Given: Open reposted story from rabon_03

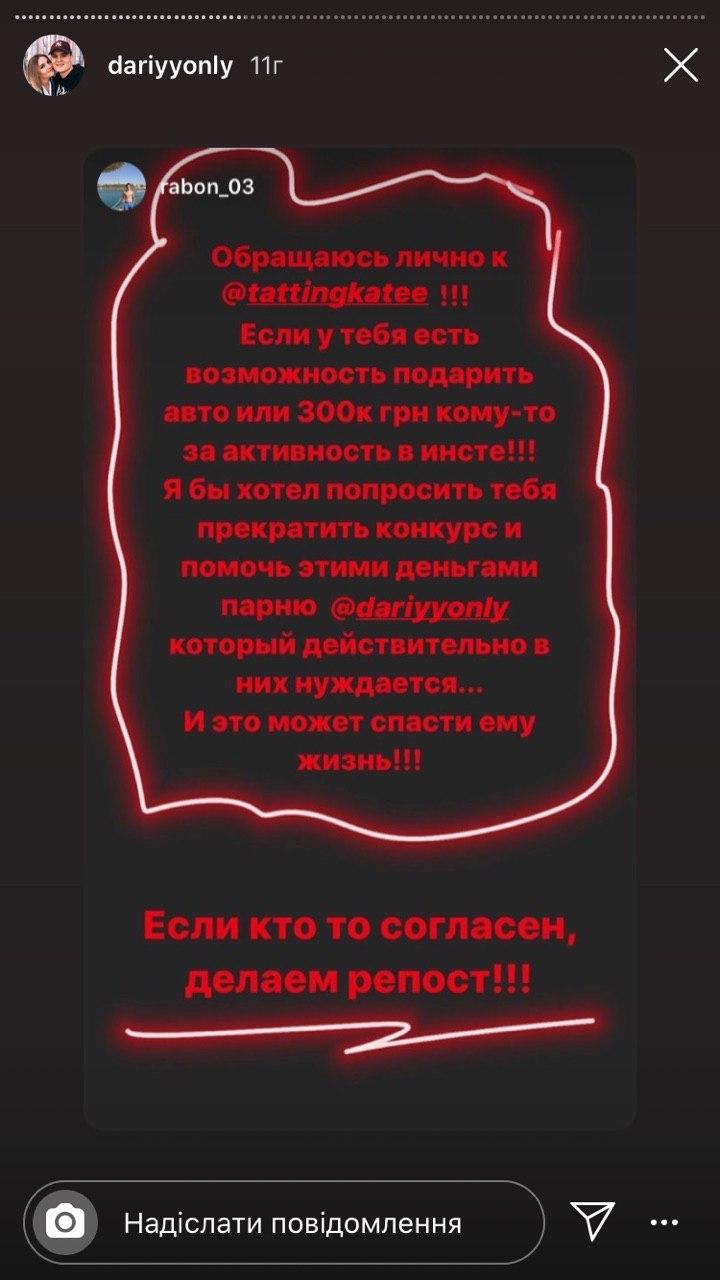Looking at the screenshot, I should [x=206, y=187].
